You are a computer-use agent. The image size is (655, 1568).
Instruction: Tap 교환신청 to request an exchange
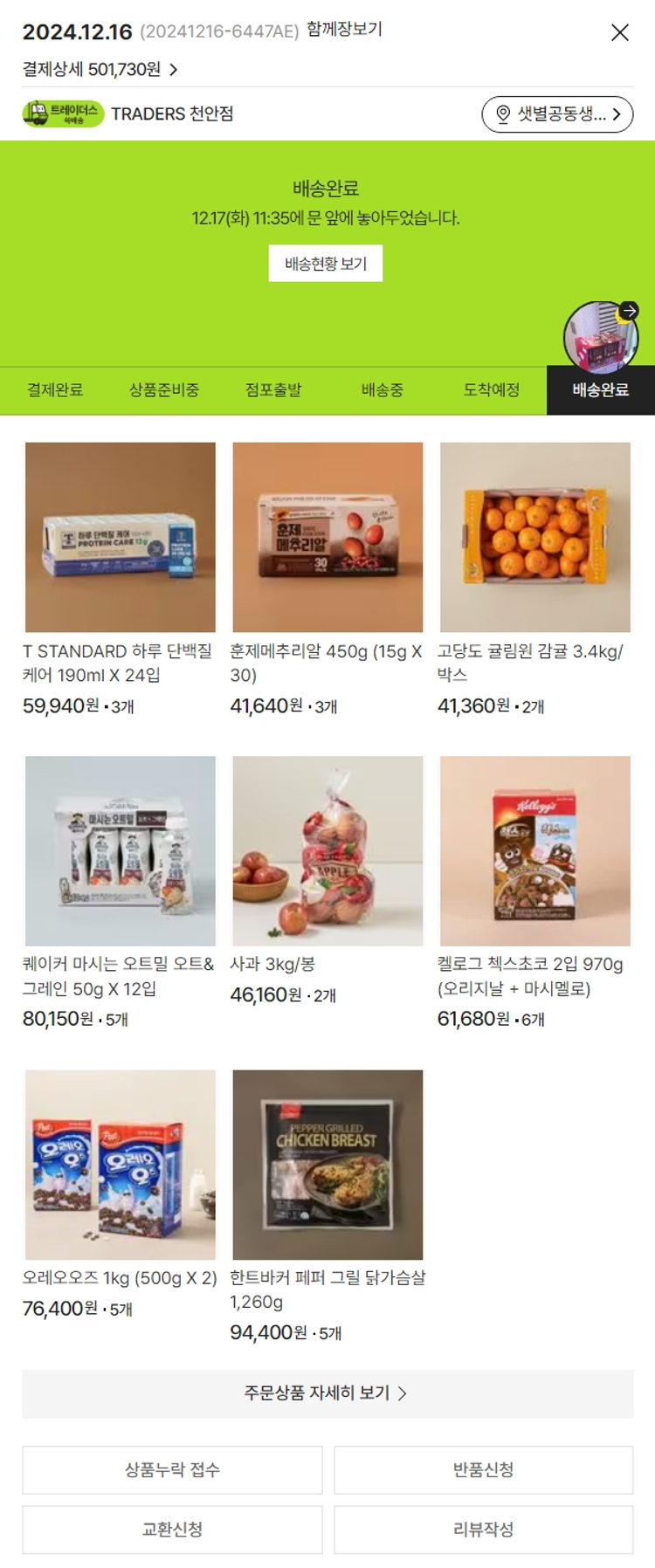tap(172, 1529)
